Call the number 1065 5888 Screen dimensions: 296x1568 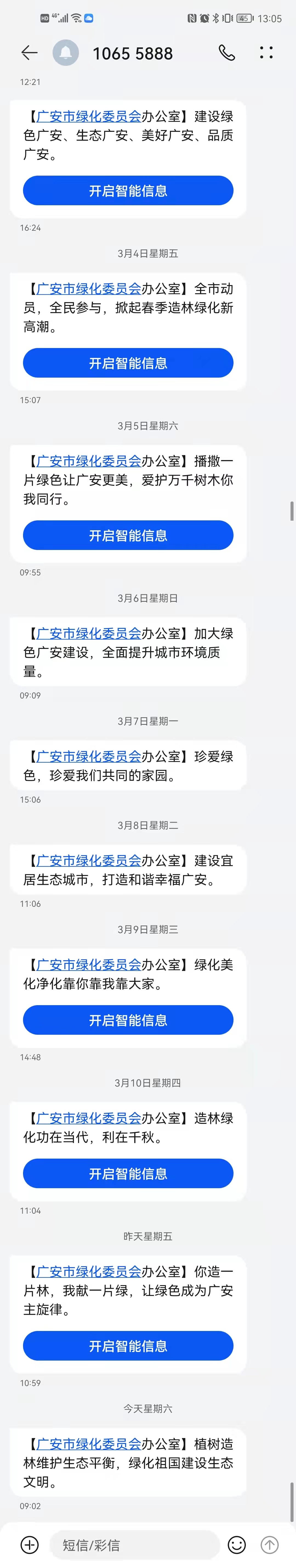(227, 53)
